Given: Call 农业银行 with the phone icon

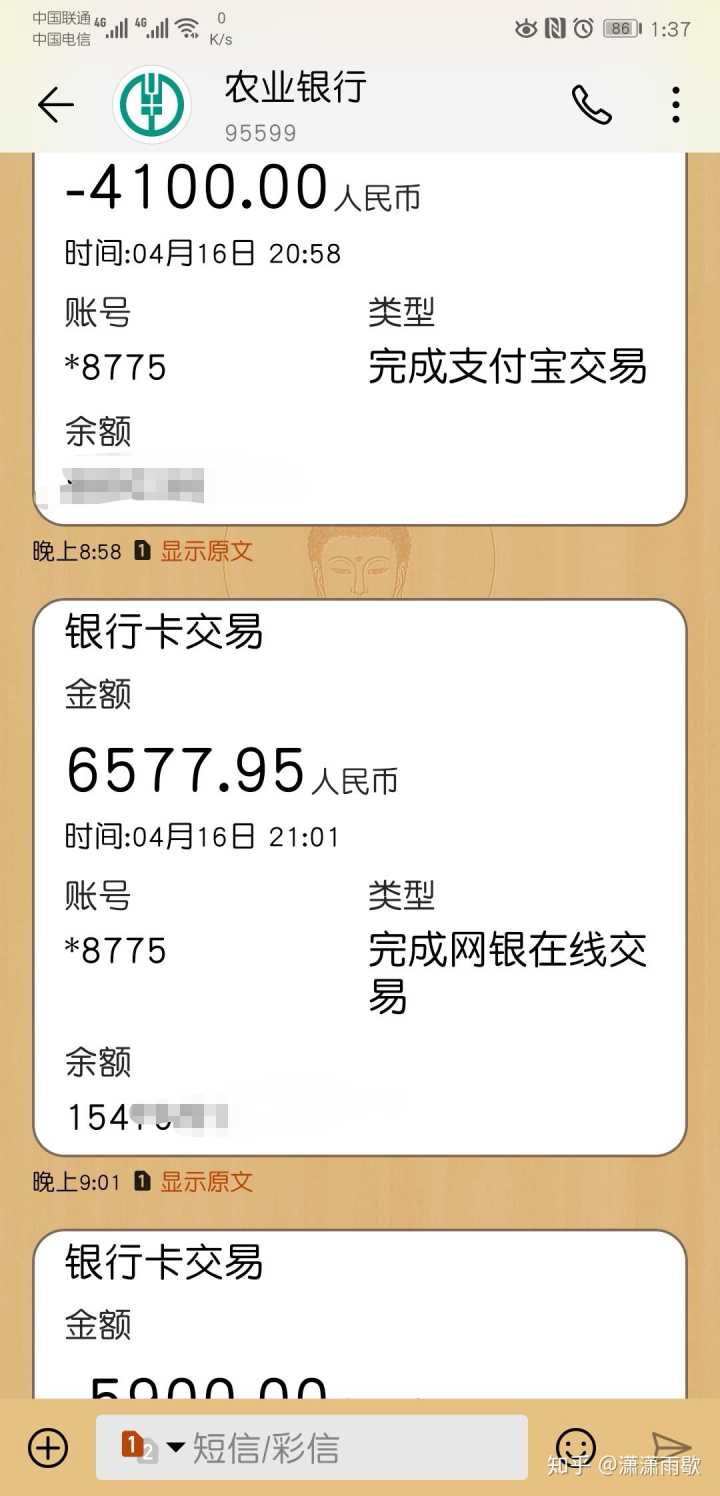Looking at the screenshot, I should click(591, 105).
